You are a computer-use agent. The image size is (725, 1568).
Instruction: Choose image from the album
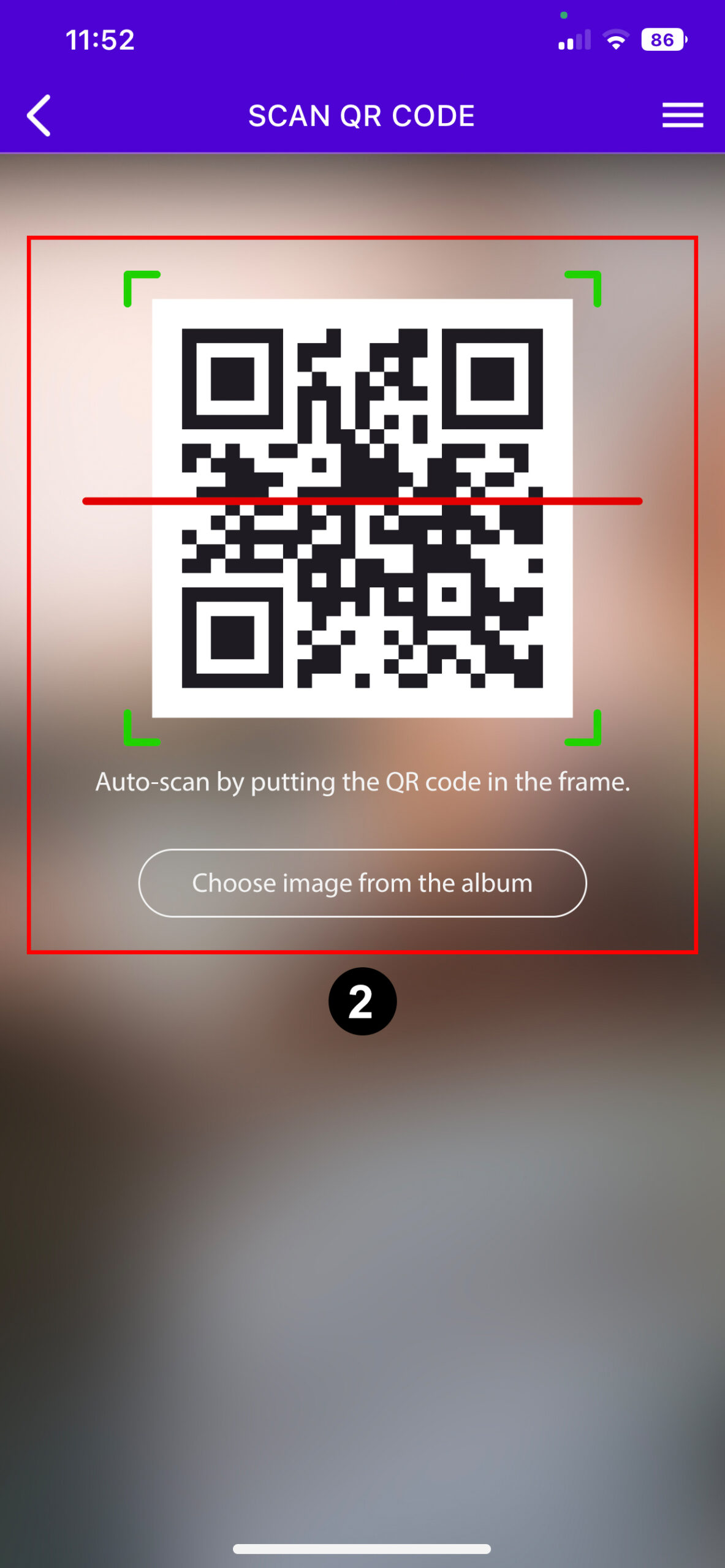point(362,883)
